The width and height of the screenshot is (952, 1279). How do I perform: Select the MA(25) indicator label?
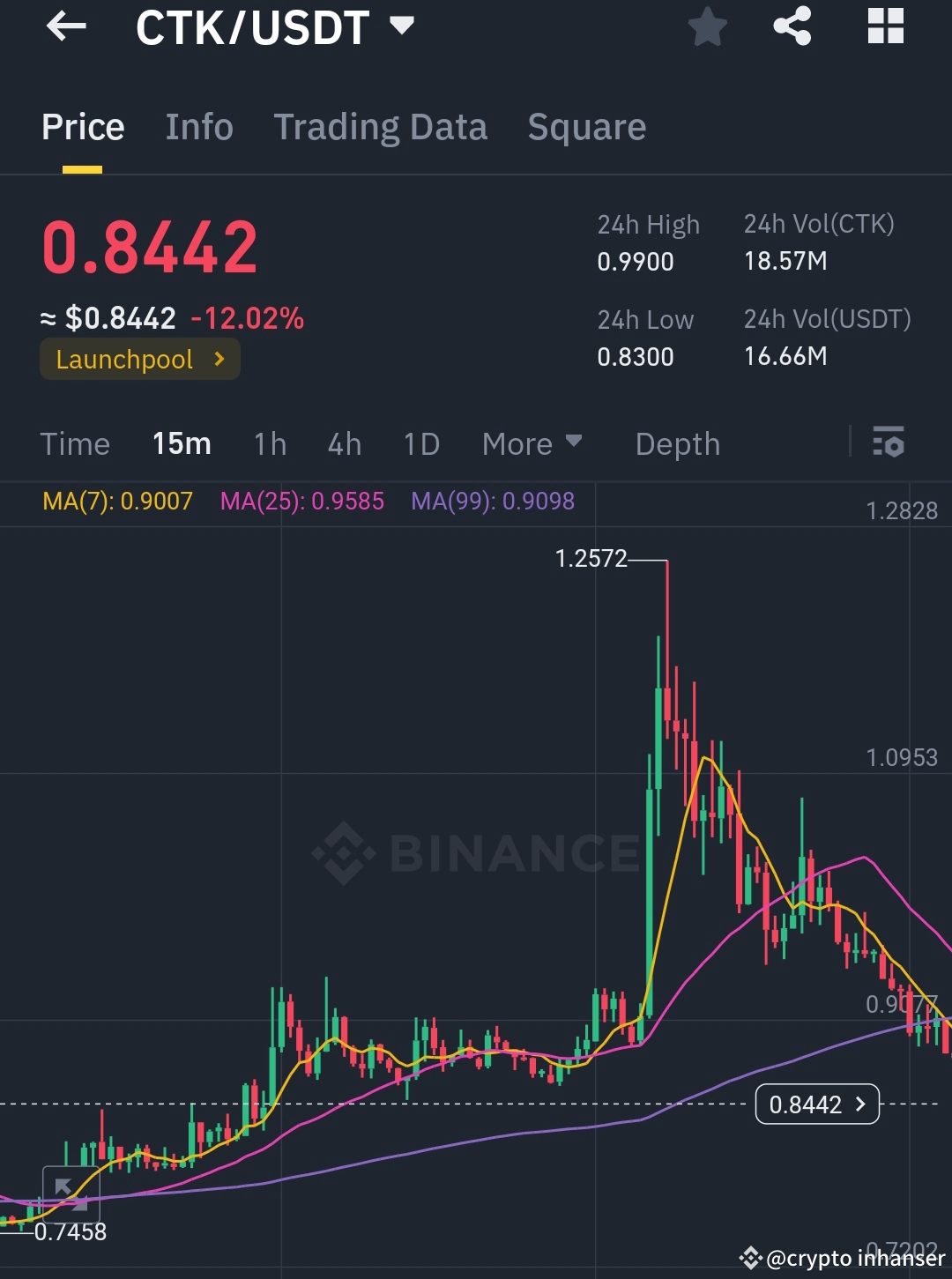(x=302, y=501)
